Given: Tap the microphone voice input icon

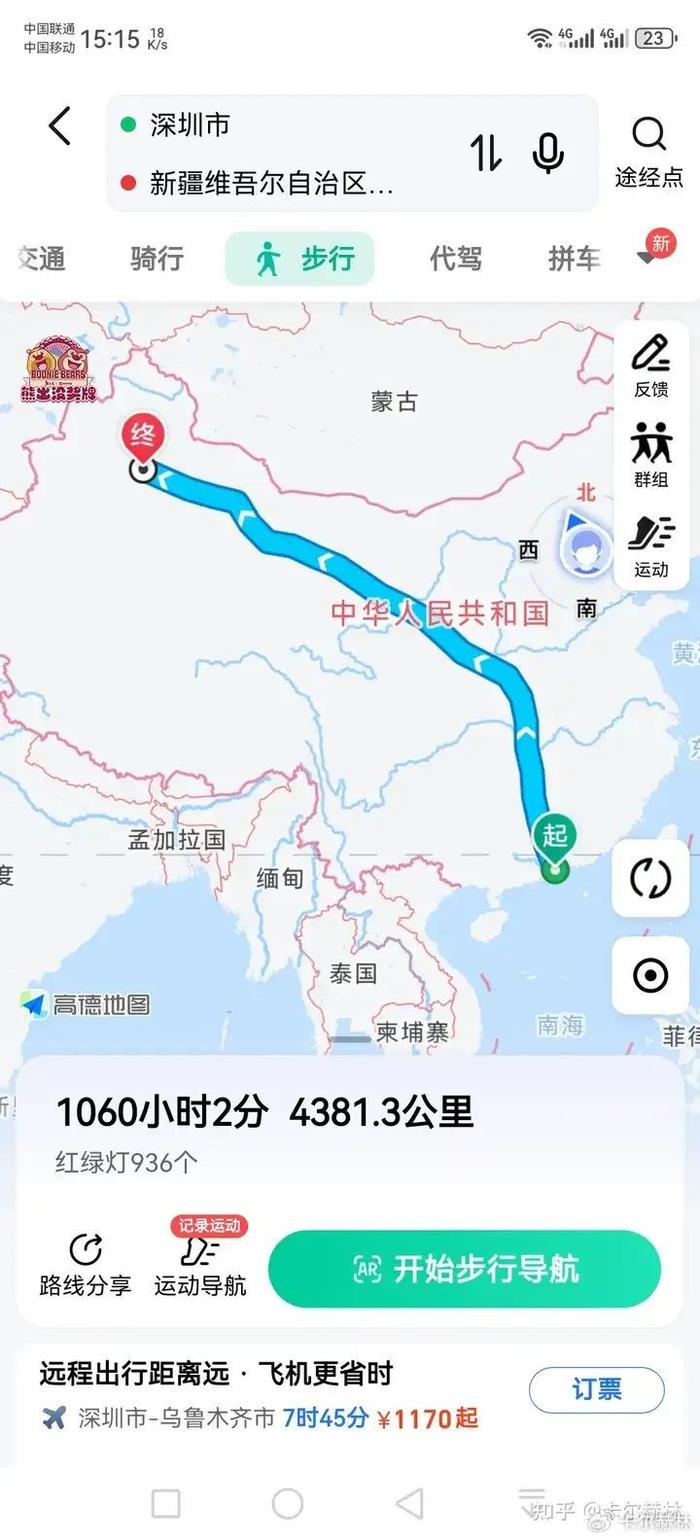Looking at the screenshot, I should click(547, 154).
